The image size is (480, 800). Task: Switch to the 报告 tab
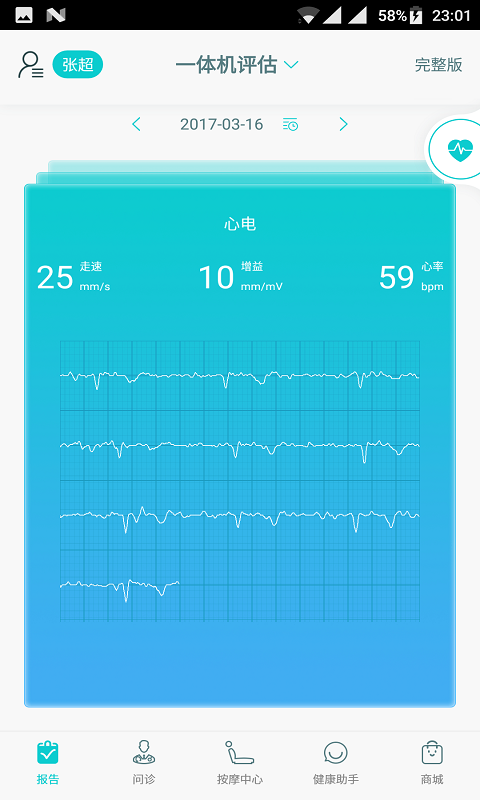[48, 763]
